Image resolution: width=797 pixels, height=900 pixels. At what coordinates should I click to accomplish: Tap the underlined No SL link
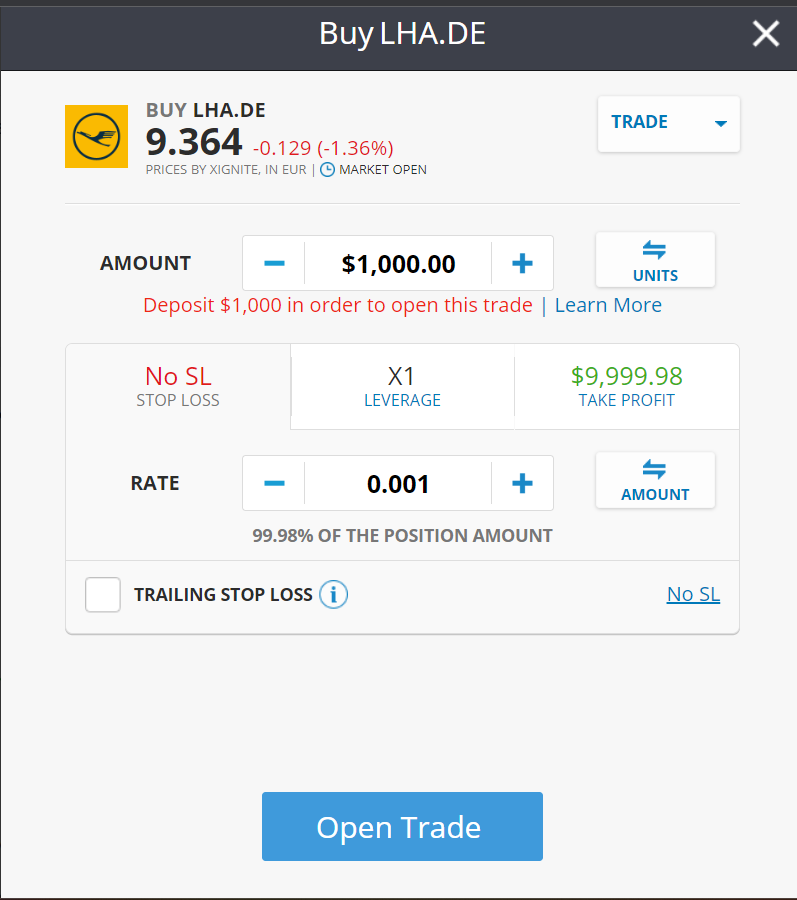coord(693,594)
